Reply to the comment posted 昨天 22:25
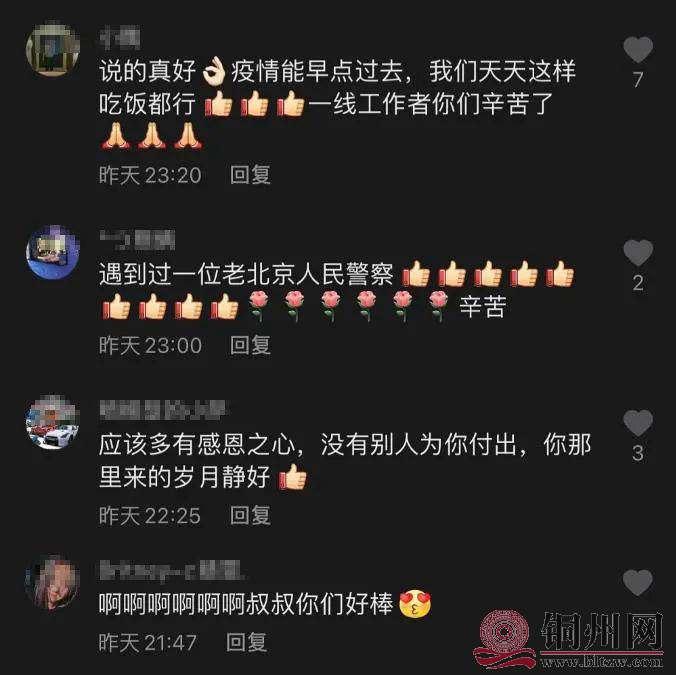The width and height of the screenshot is (676, 675). click(251, 515)
